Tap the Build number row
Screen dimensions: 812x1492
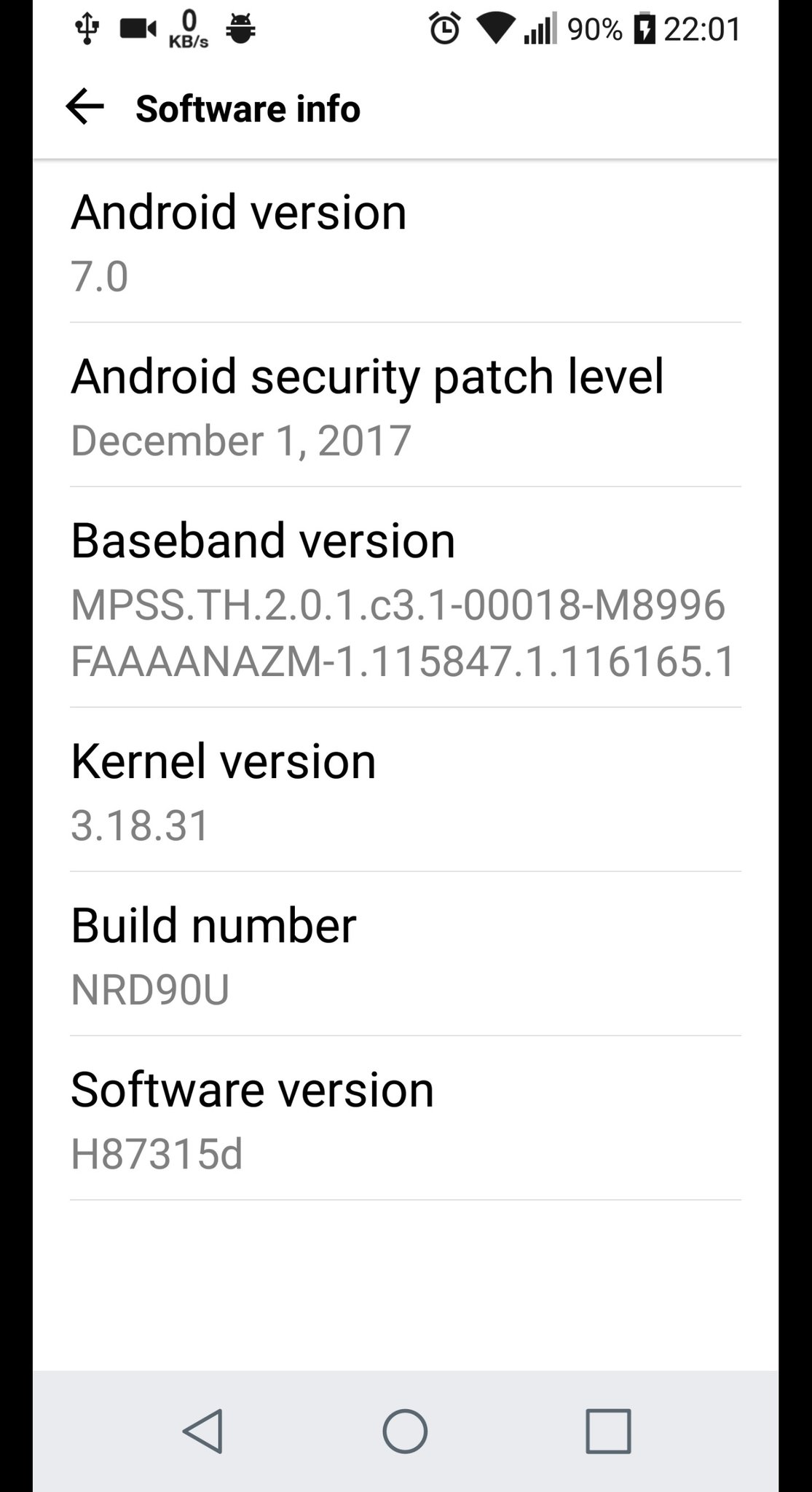click(405, 954)
